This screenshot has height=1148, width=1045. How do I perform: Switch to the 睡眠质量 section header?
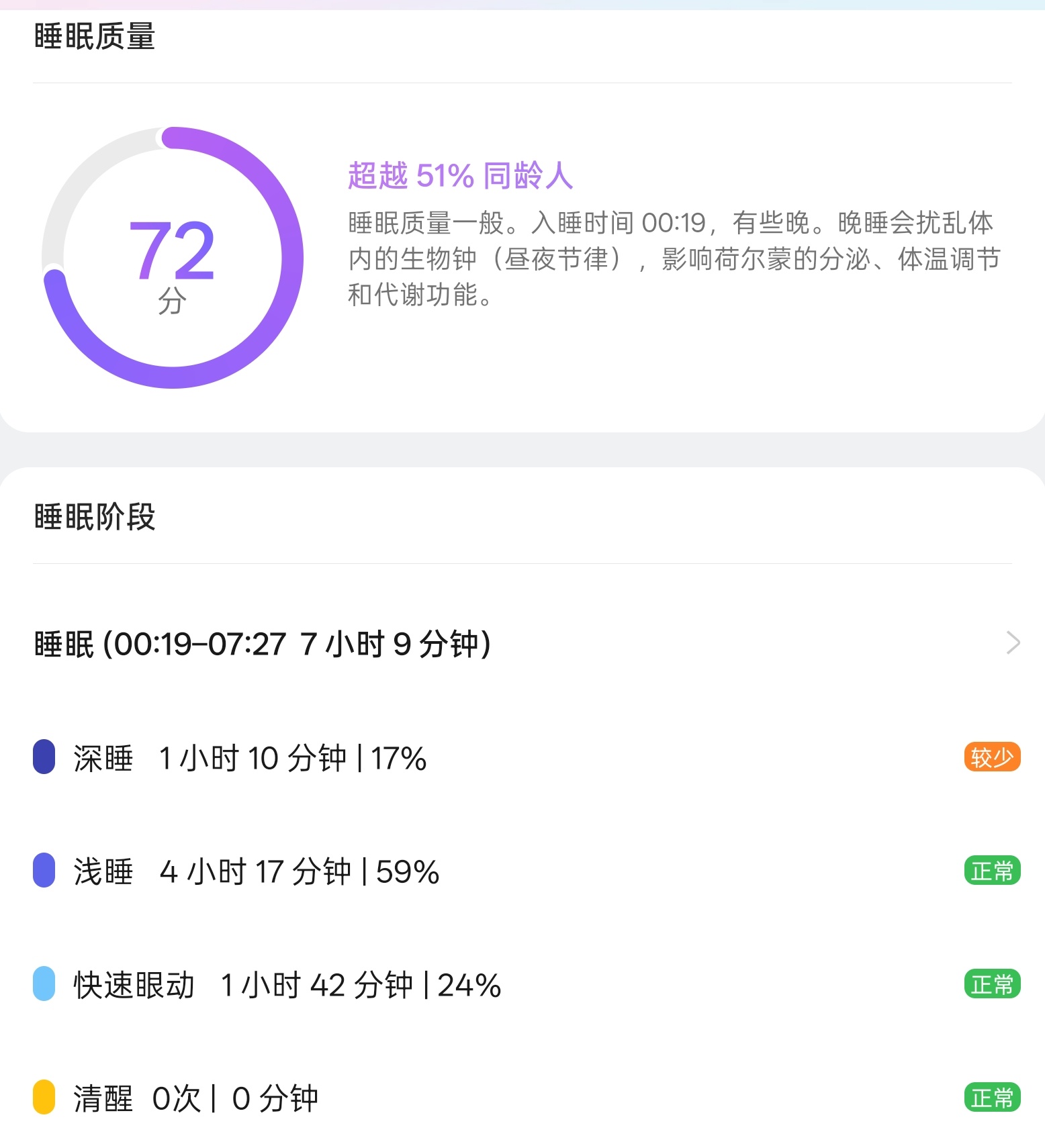pyautogui.click(x=94, y=37)
